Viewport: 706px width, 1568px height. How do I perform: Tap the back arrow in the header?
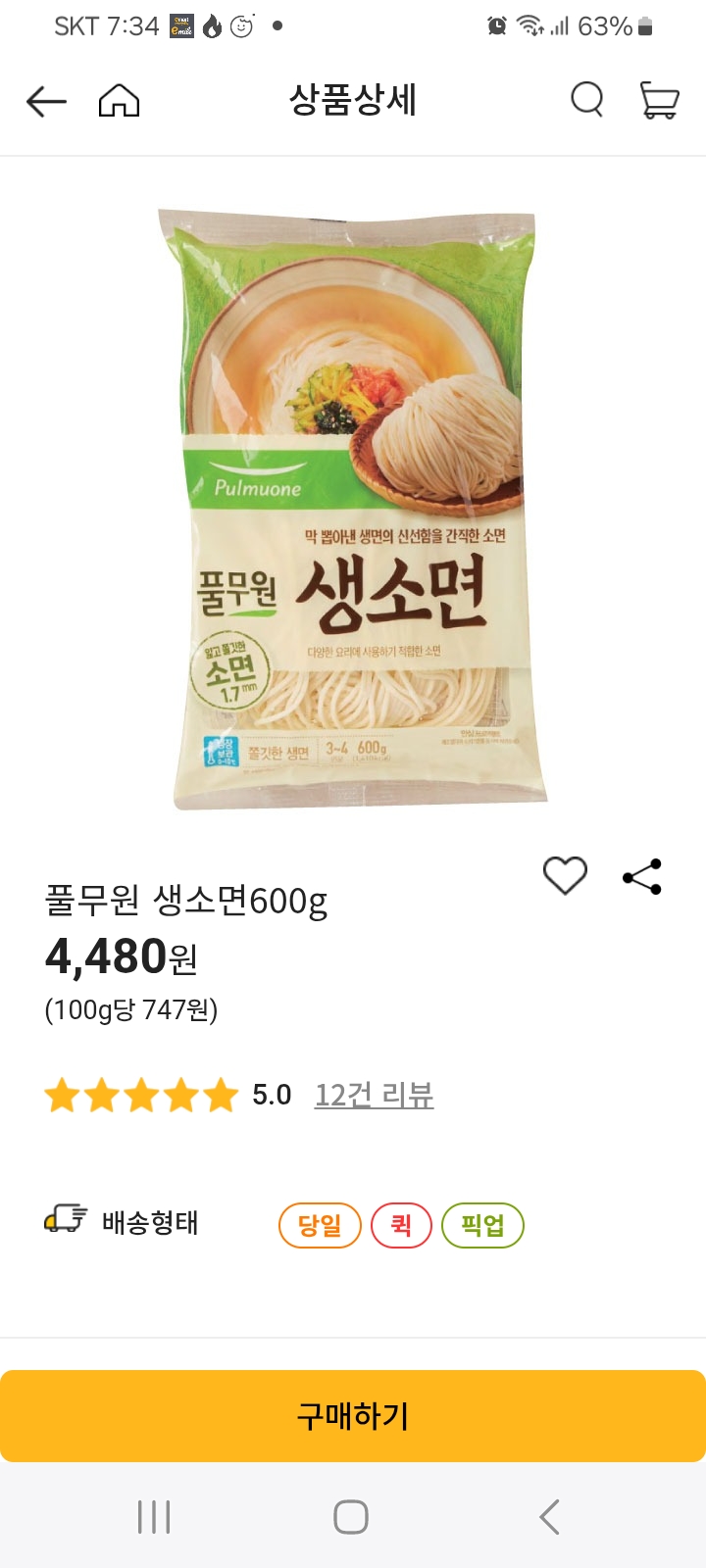(45, 100)
